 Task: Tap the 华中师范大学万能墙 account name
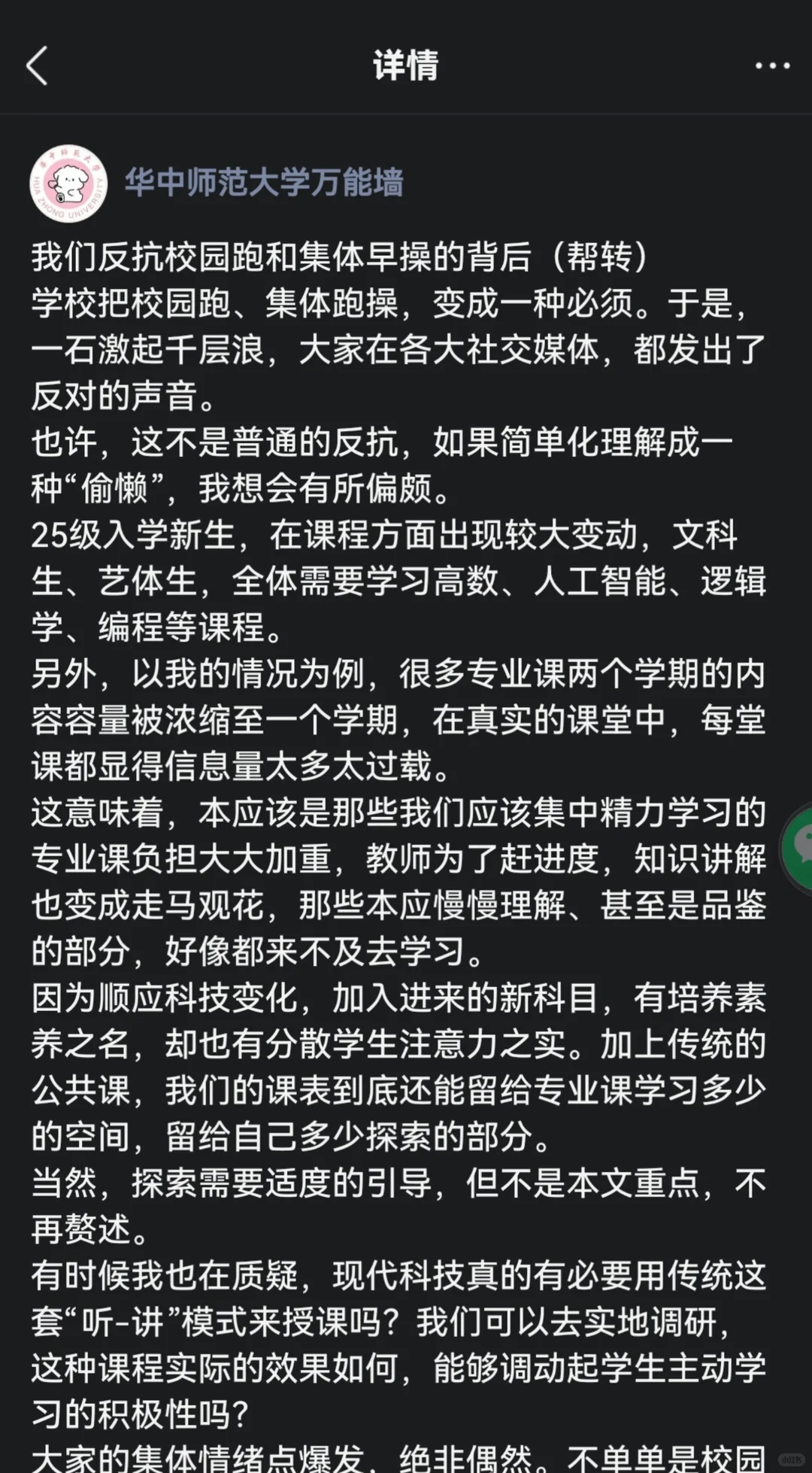tap(264, 183)
